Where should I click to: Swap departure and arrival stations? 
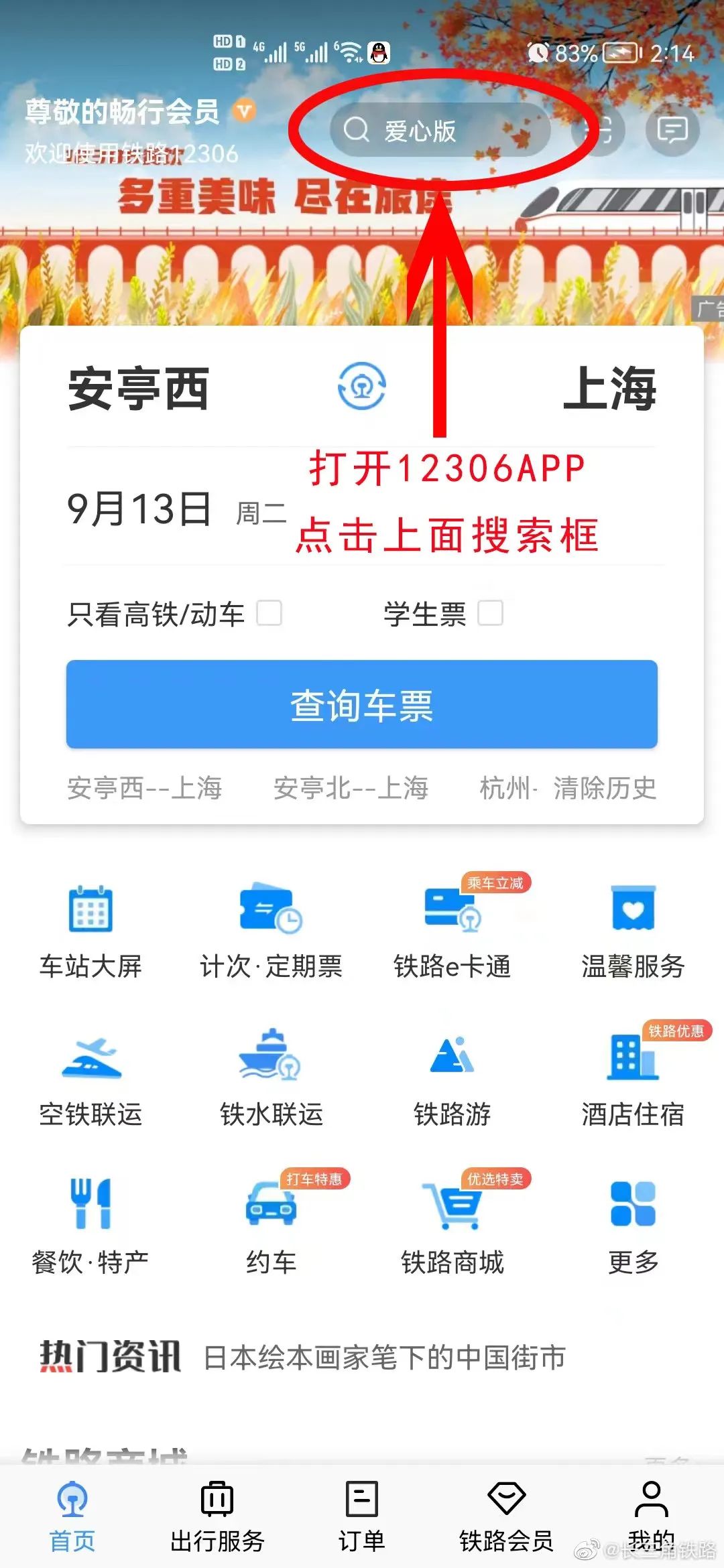click(362, 387)
